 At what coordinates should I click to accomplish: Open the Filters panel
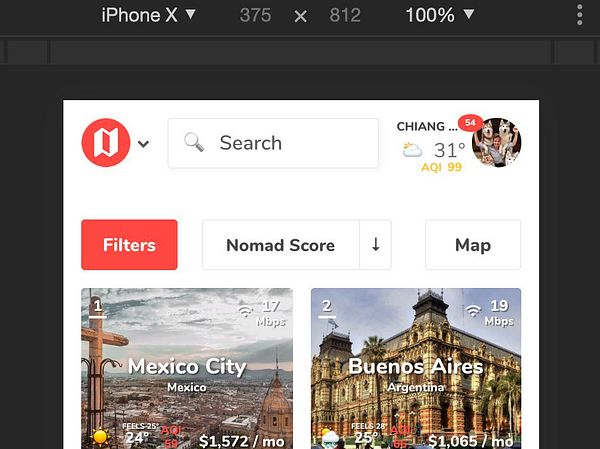129,245
